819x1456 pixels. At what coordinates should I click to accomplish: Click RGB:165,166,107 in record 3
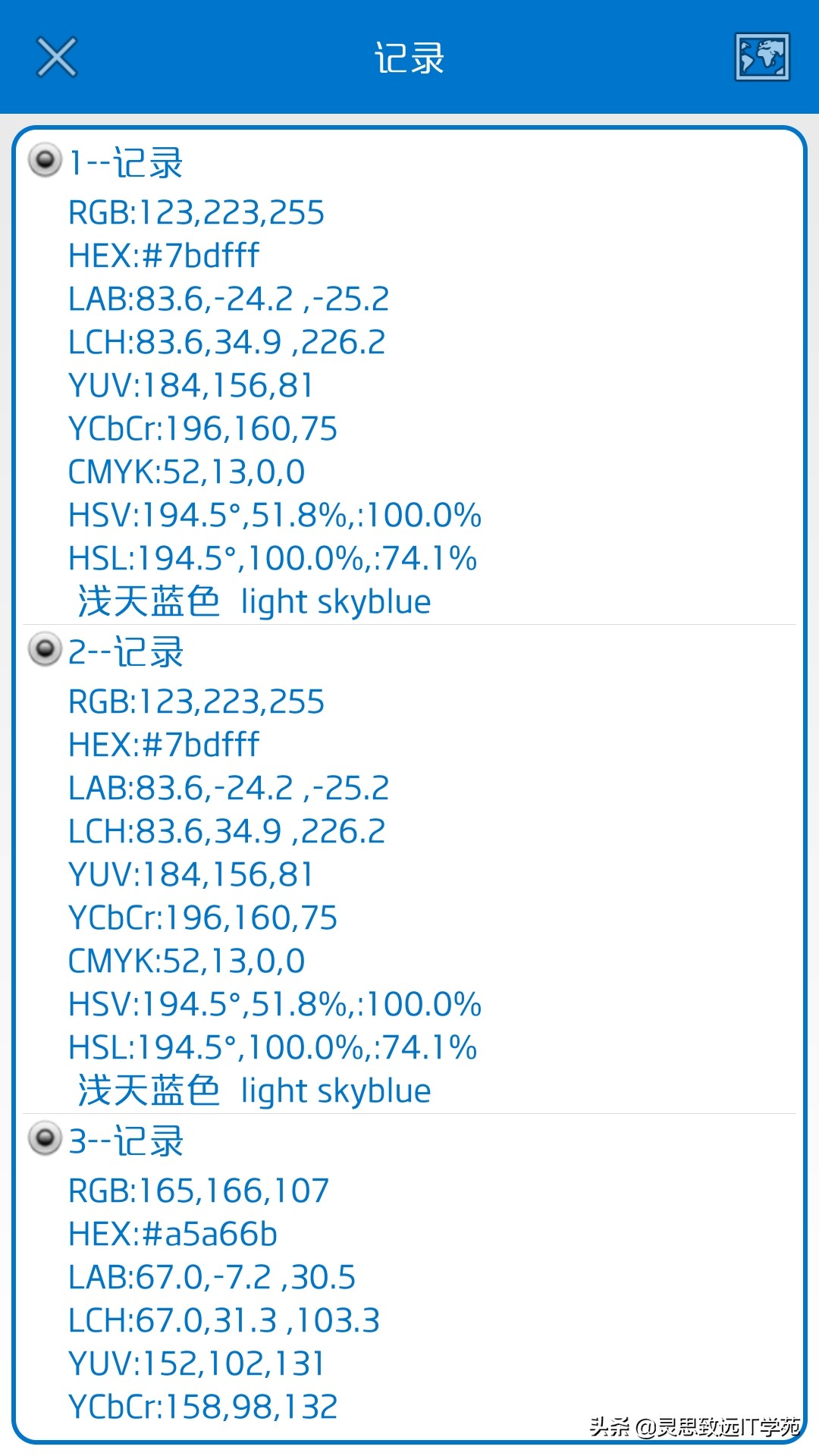(197, 1191)
